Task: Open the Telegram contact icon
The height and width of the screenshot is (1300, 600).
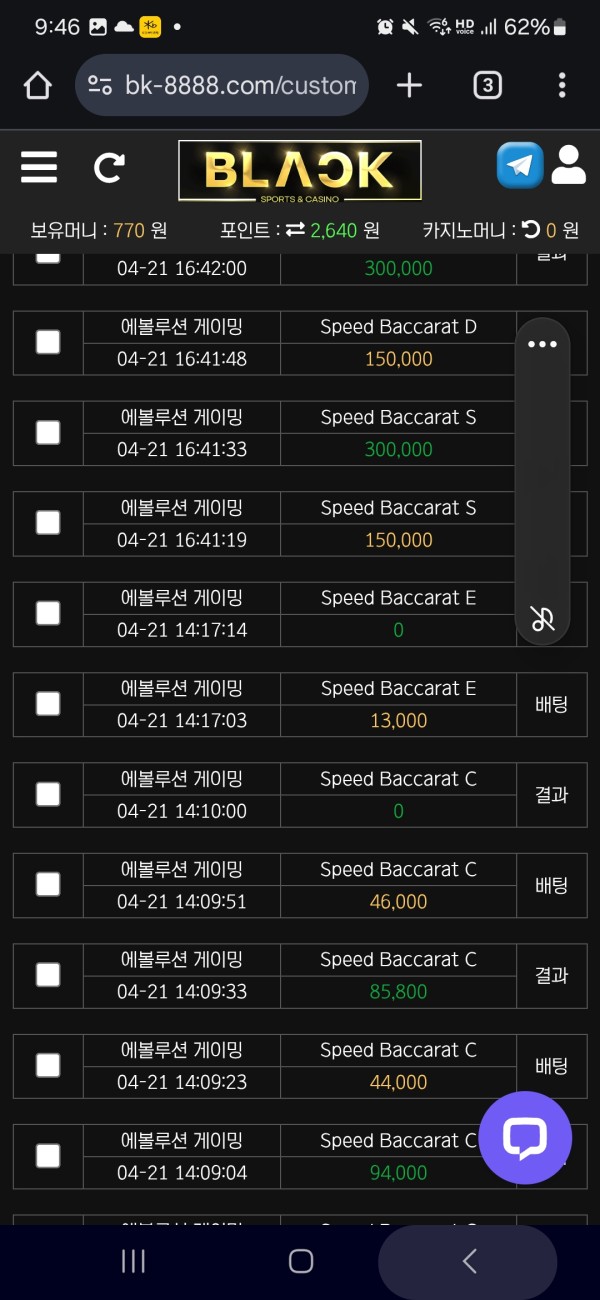Action: point(520,165)
